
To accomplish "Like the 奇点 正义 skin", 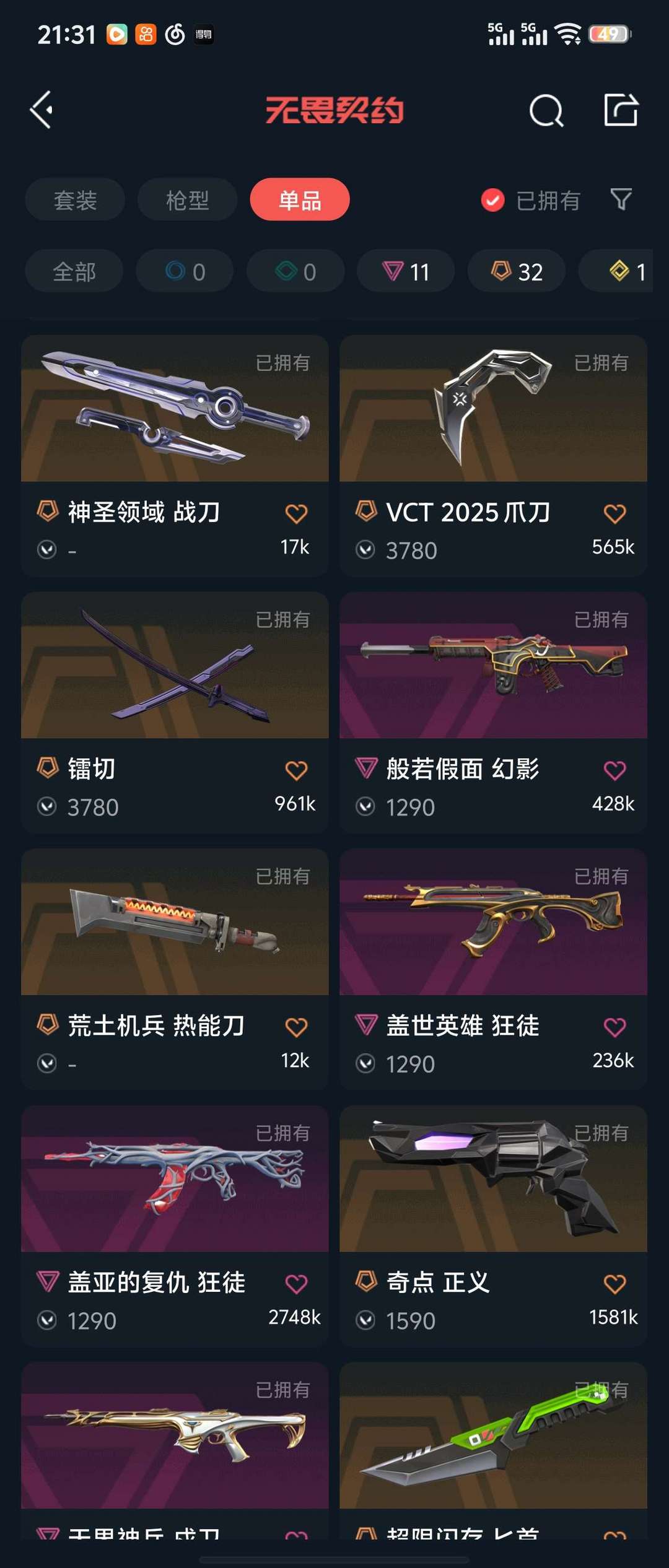I will [614, 1284].
